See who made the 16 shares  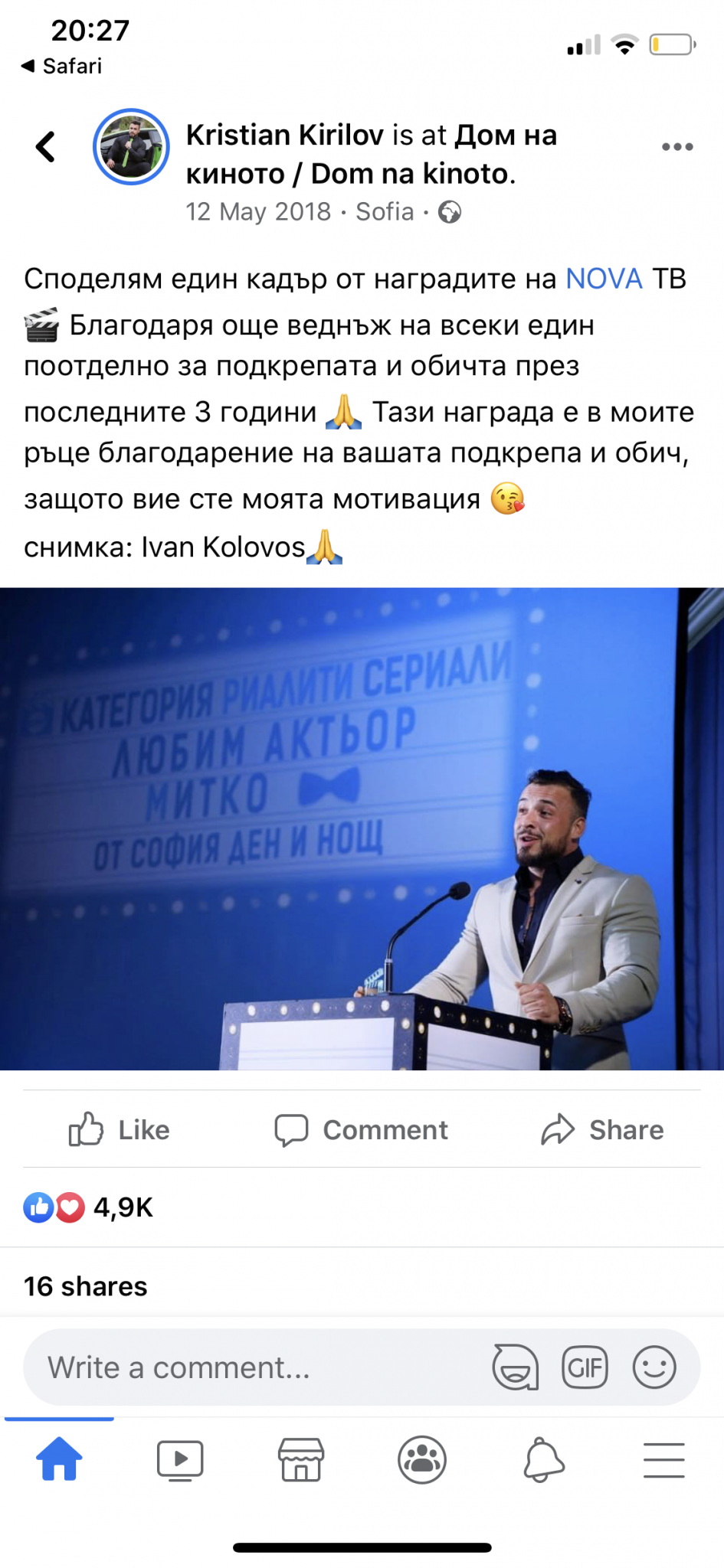[85, 1286]
